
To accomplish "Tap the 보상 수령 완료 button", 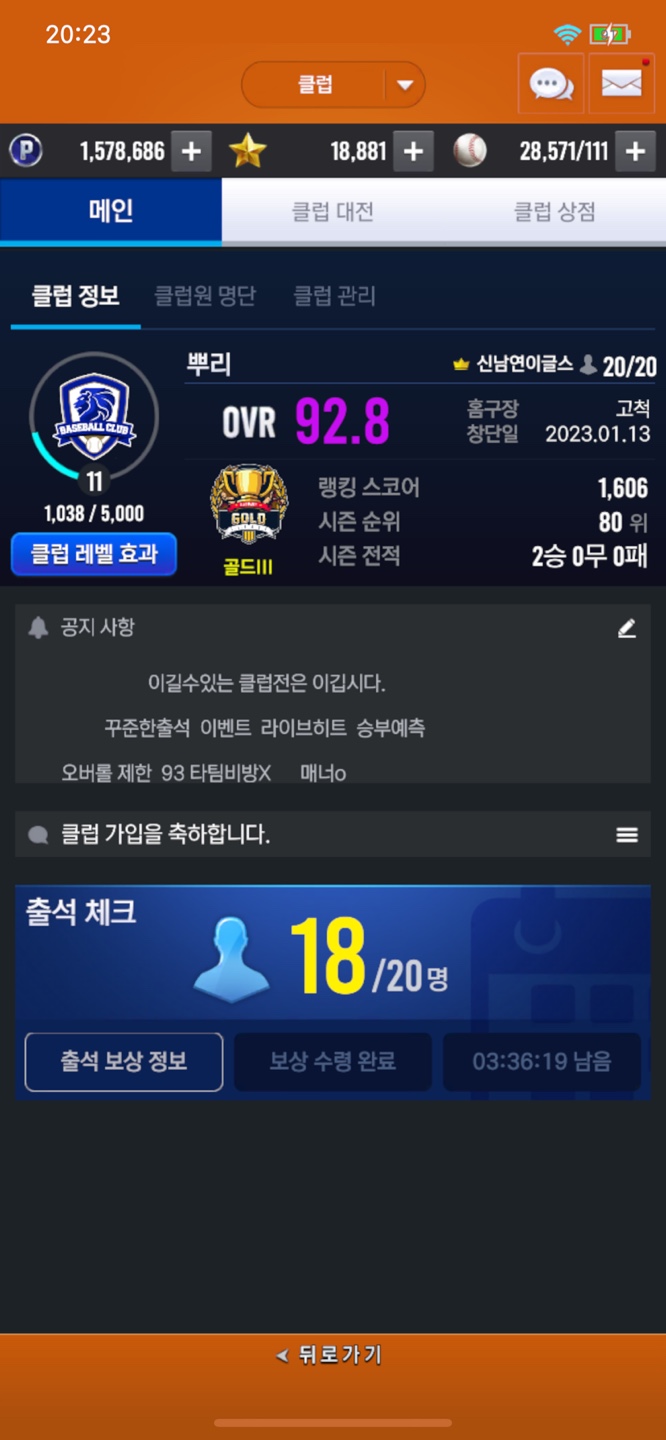I will point(333,1061).
